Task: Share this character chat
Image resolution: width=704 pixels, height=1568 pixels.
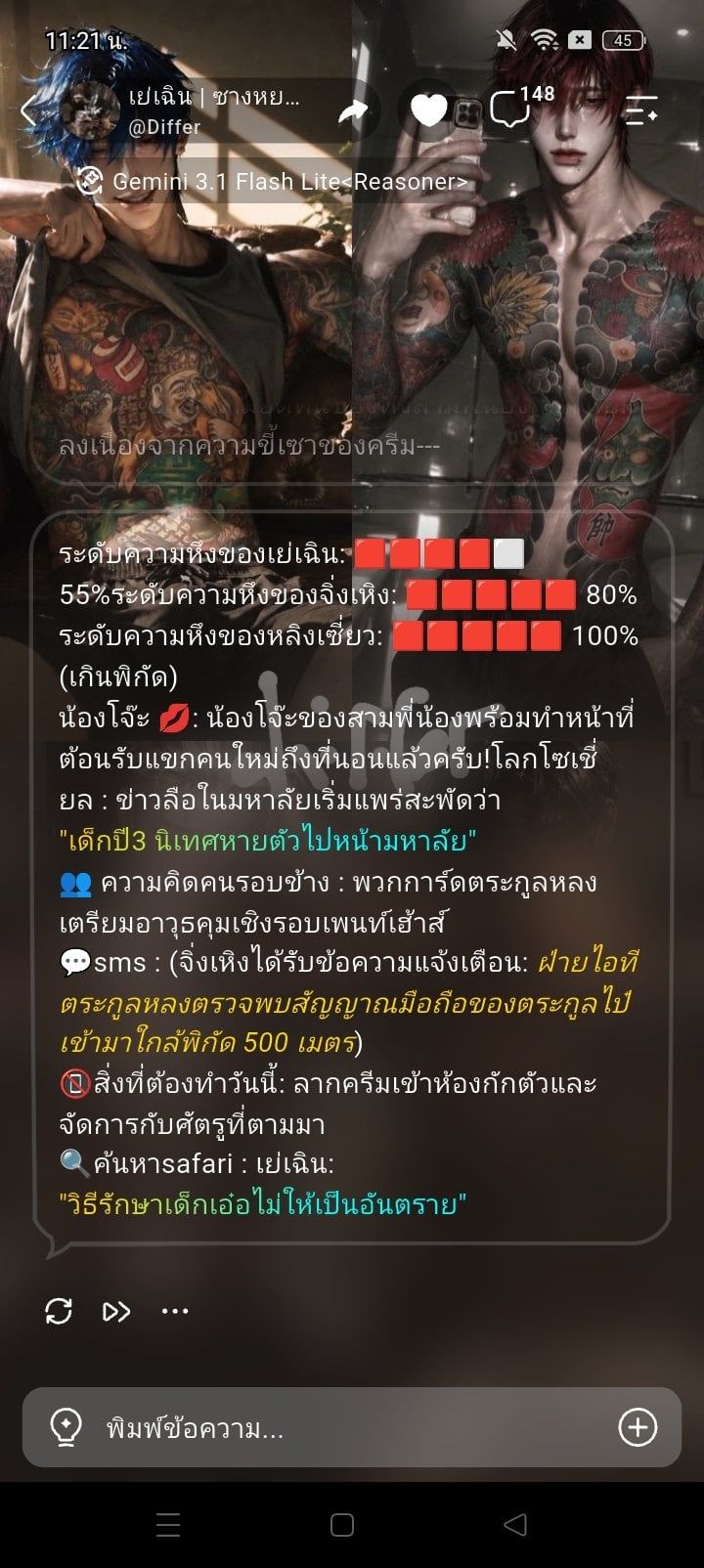Action: coord(353,111)
